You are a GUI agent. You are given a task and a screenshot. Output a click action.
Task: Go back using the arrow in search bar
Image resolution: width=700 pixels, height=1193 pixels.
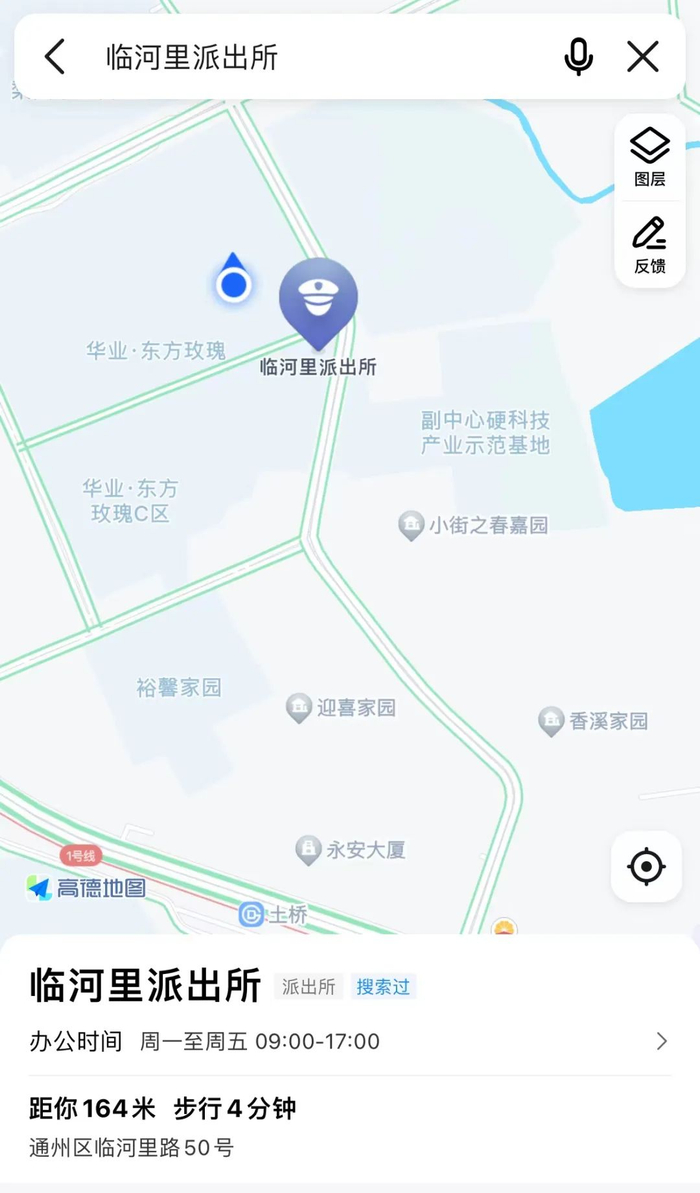55,57
